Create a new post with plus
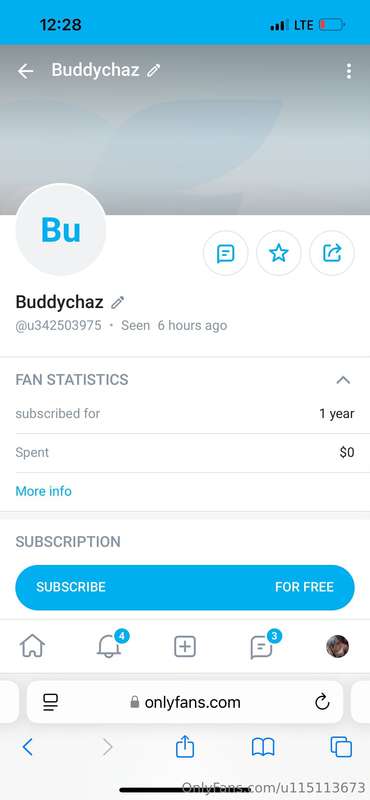The image size is (370, 800). pos(185,646)
